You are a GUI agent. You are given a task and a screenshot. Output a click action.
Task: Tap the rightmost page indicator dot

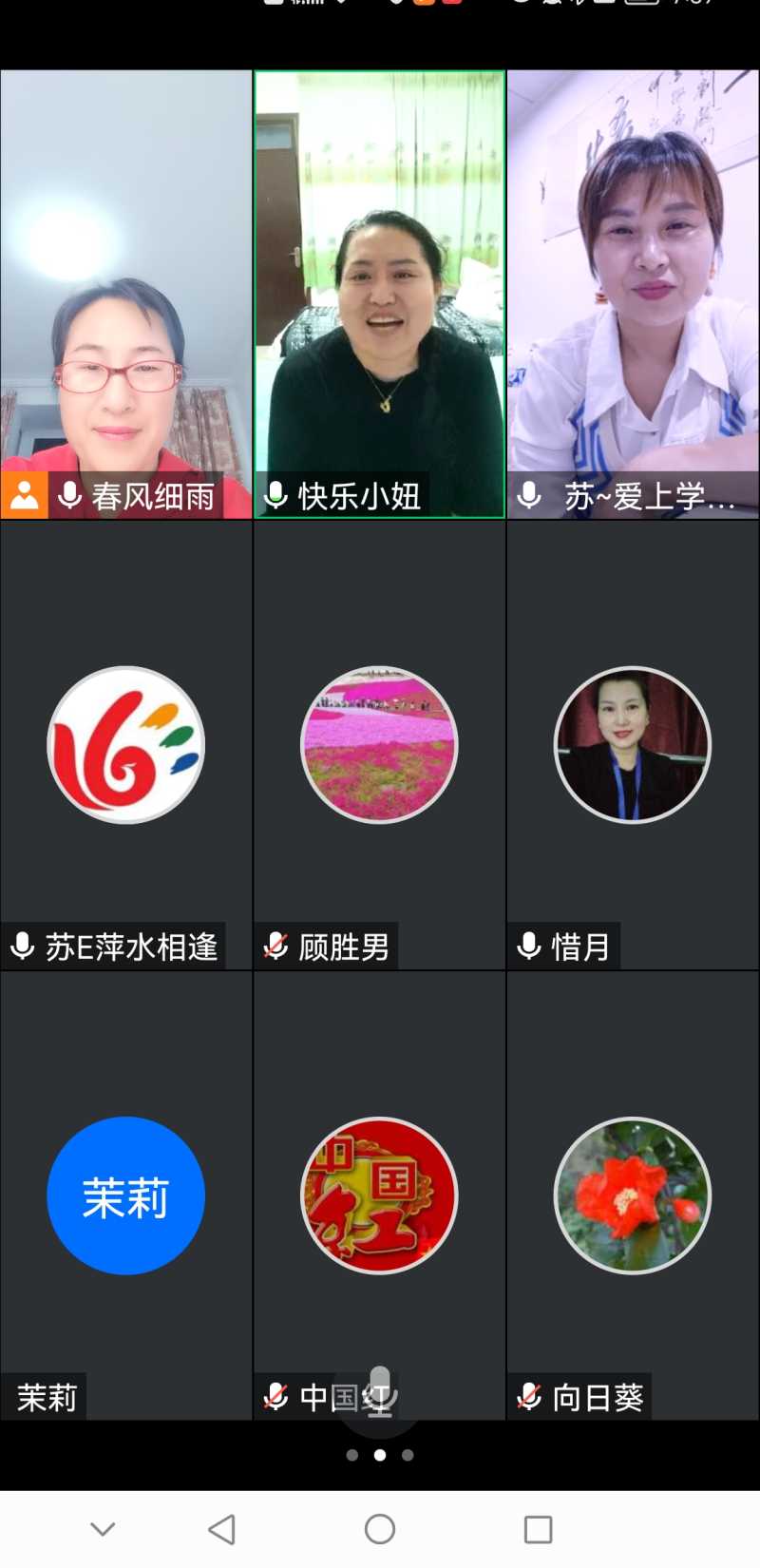click(x=408, y=1455)
